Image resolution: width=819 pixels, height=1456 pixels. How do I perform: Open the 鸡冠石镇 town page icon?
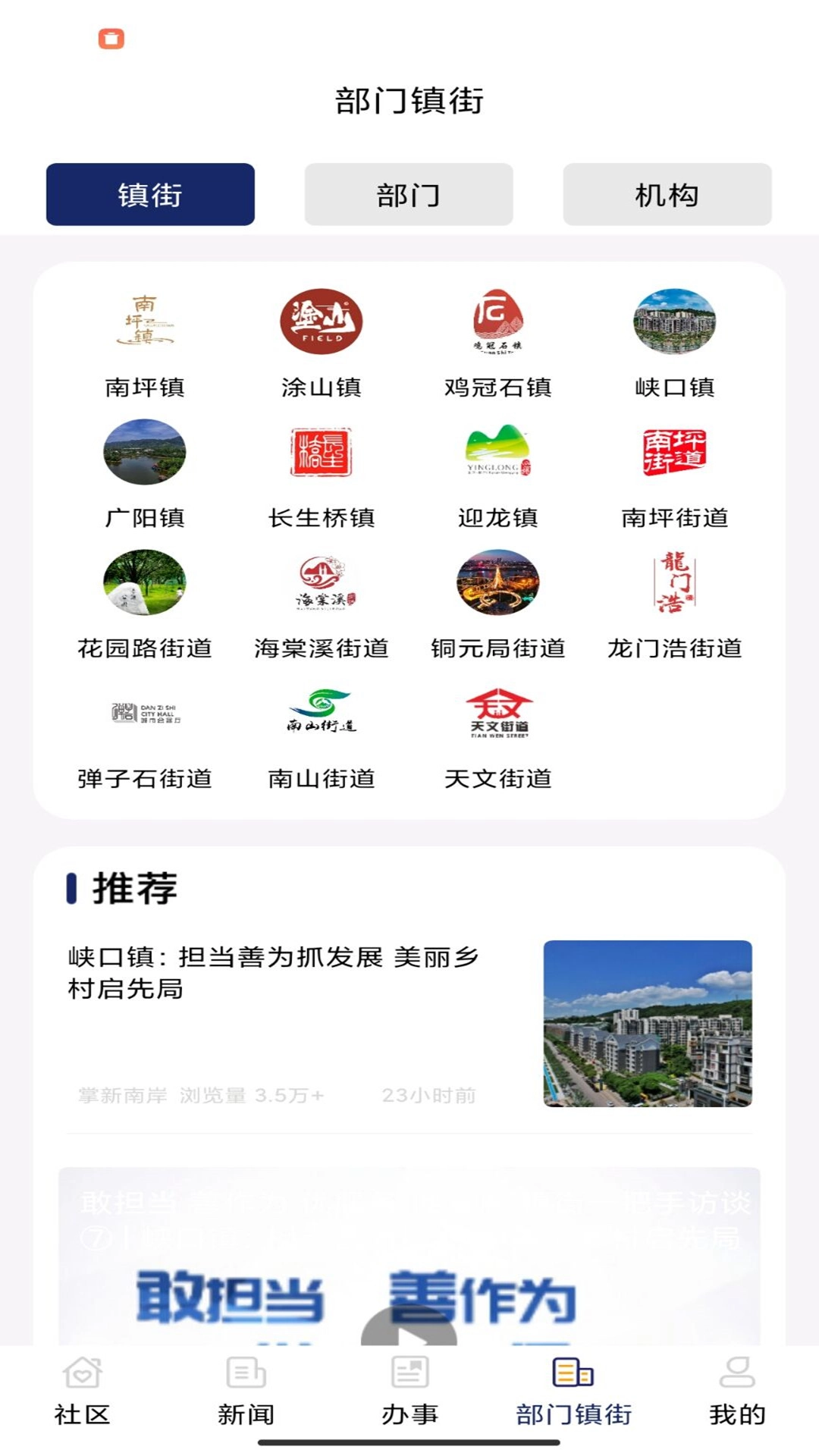[498, 322]
